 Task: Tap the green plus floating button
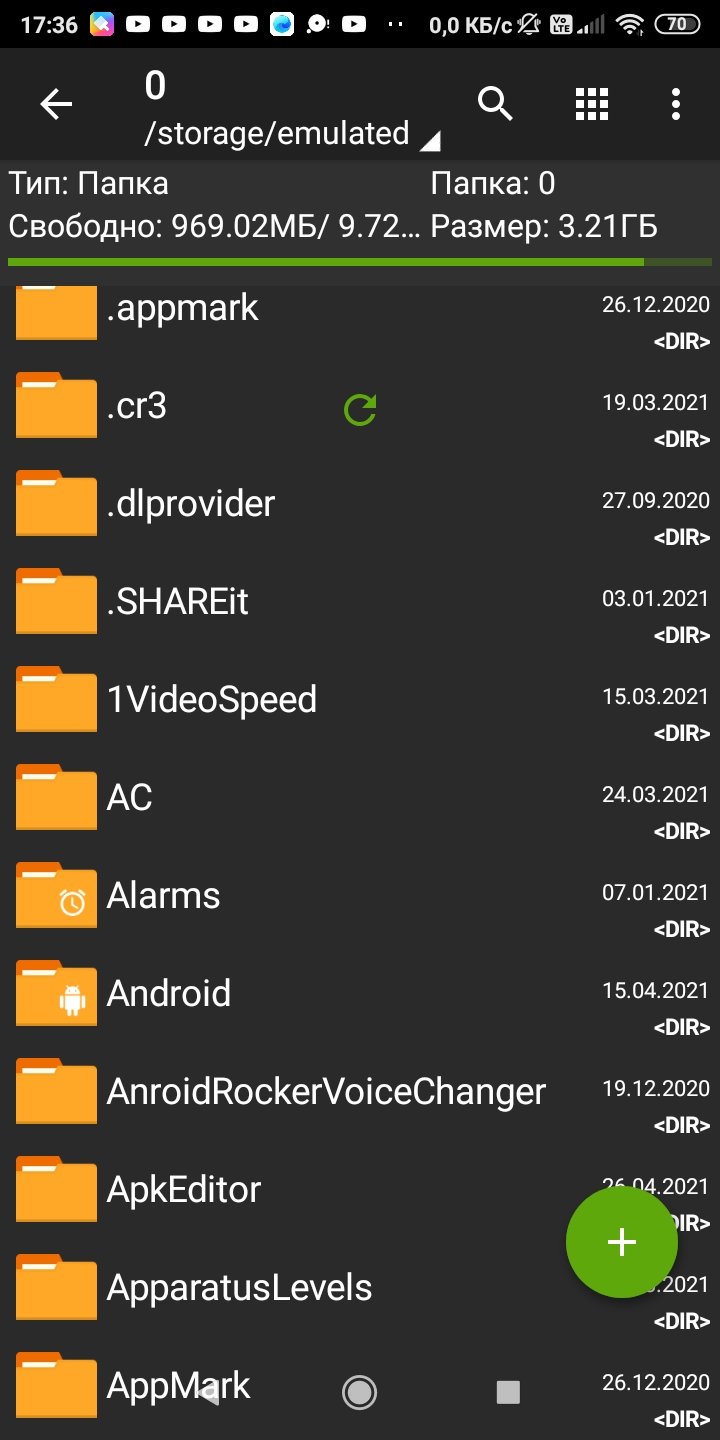pyautogui.click(x=622, y=1242)
